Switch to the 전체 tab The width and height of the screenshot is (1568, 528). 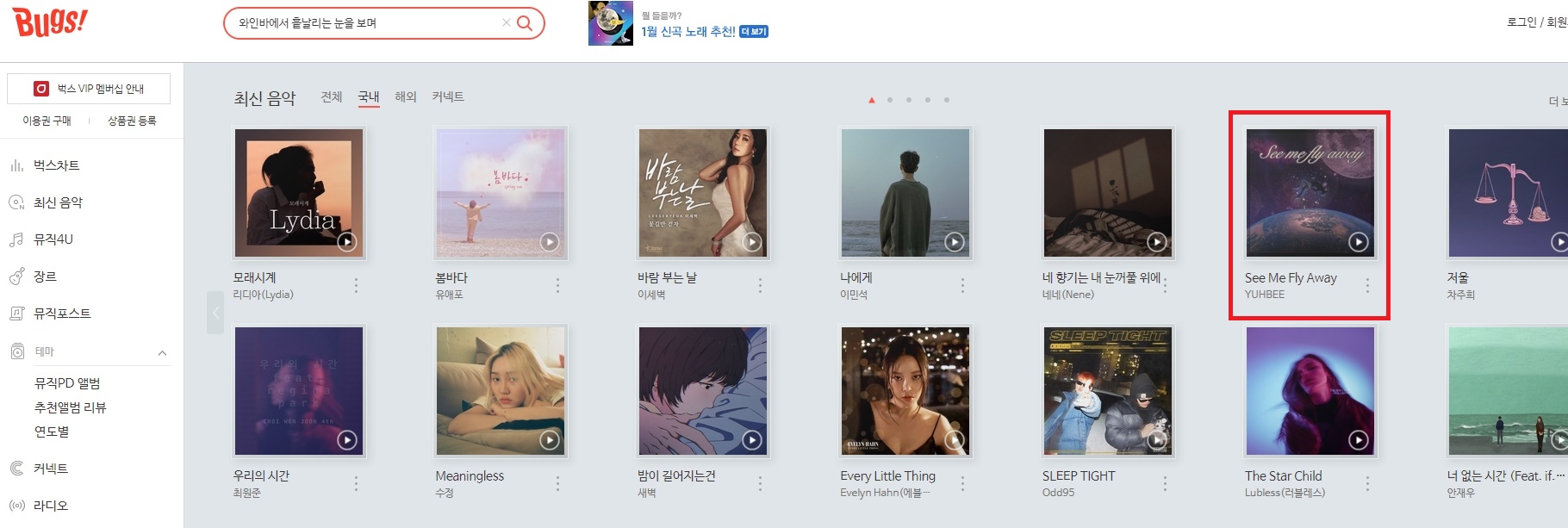[x=331, y=96]
